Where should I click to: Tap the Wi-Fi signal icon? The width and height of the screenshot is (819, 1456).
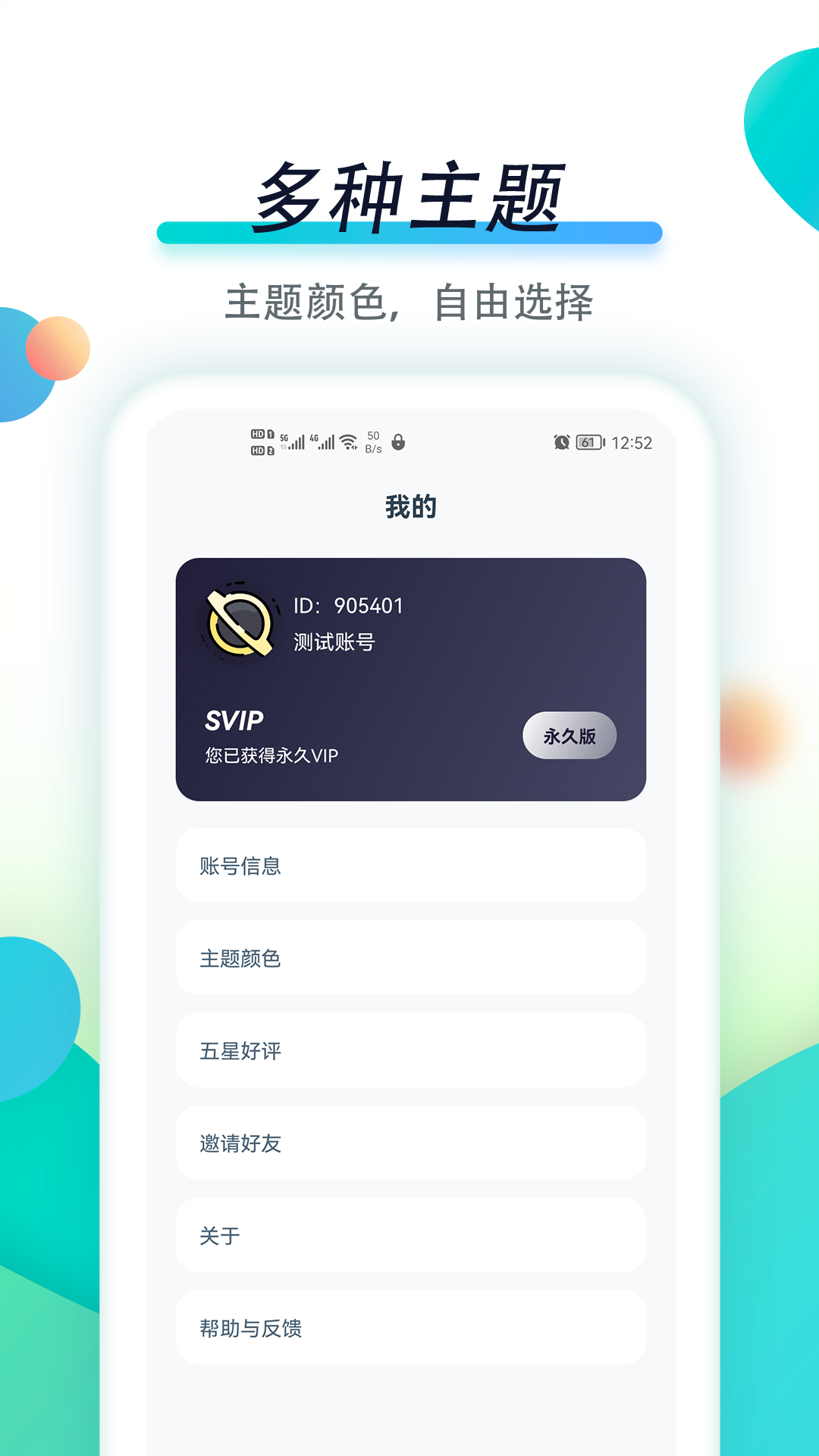click(x=348, y=440)
